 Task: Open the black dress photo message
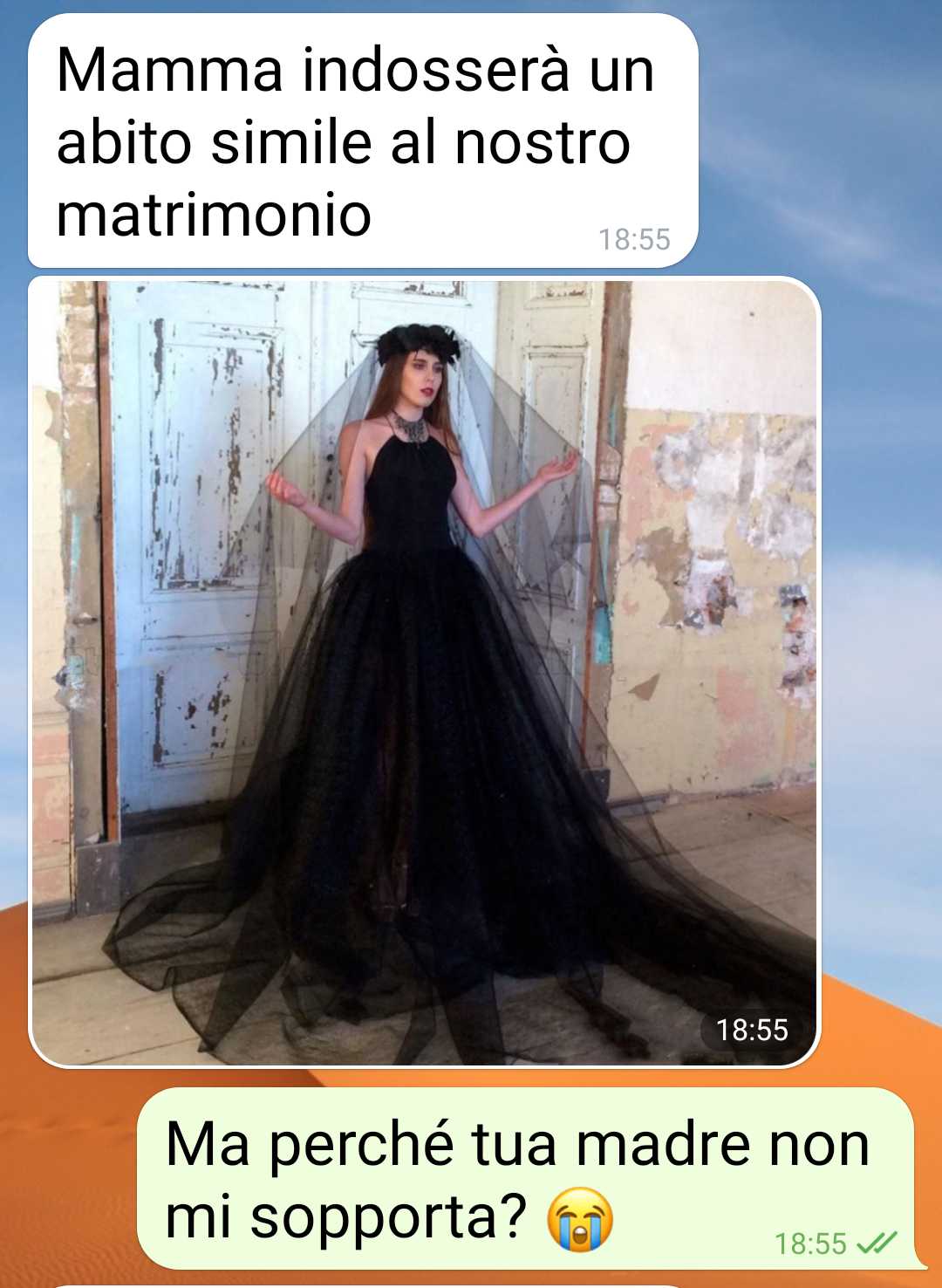coord(424,672)
